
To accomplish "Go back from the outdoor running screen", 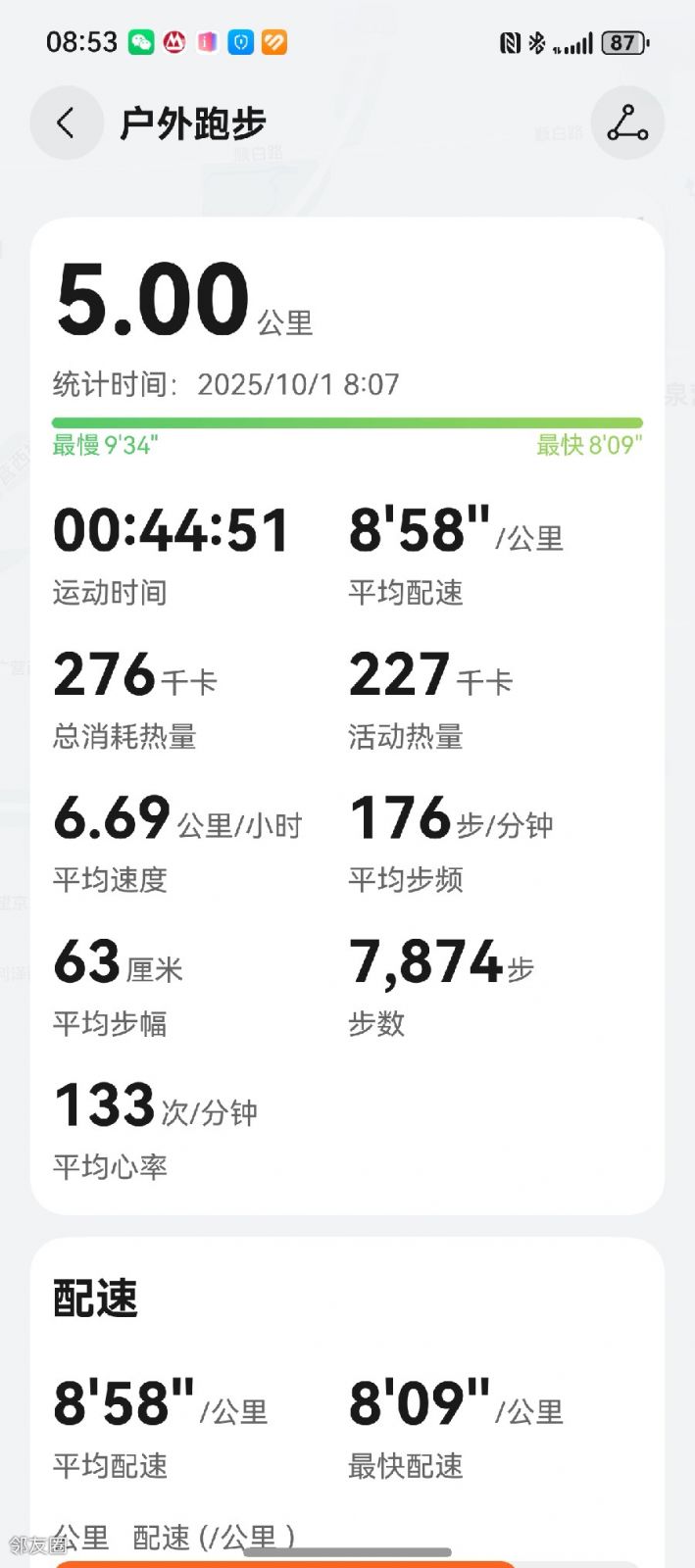I will coord(66,123).
